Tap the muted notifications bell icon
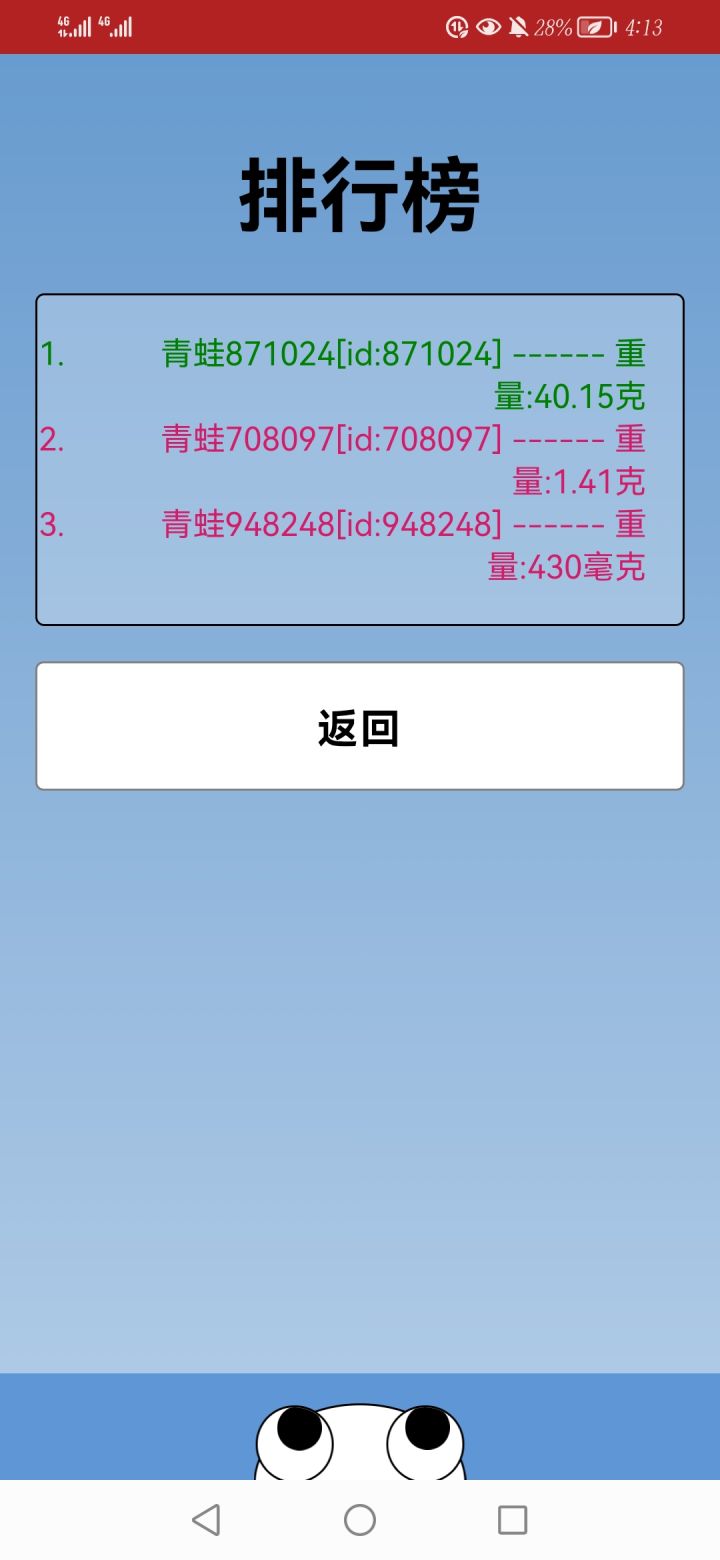This screenshot has width=720, height=1560. coord(518,27)
